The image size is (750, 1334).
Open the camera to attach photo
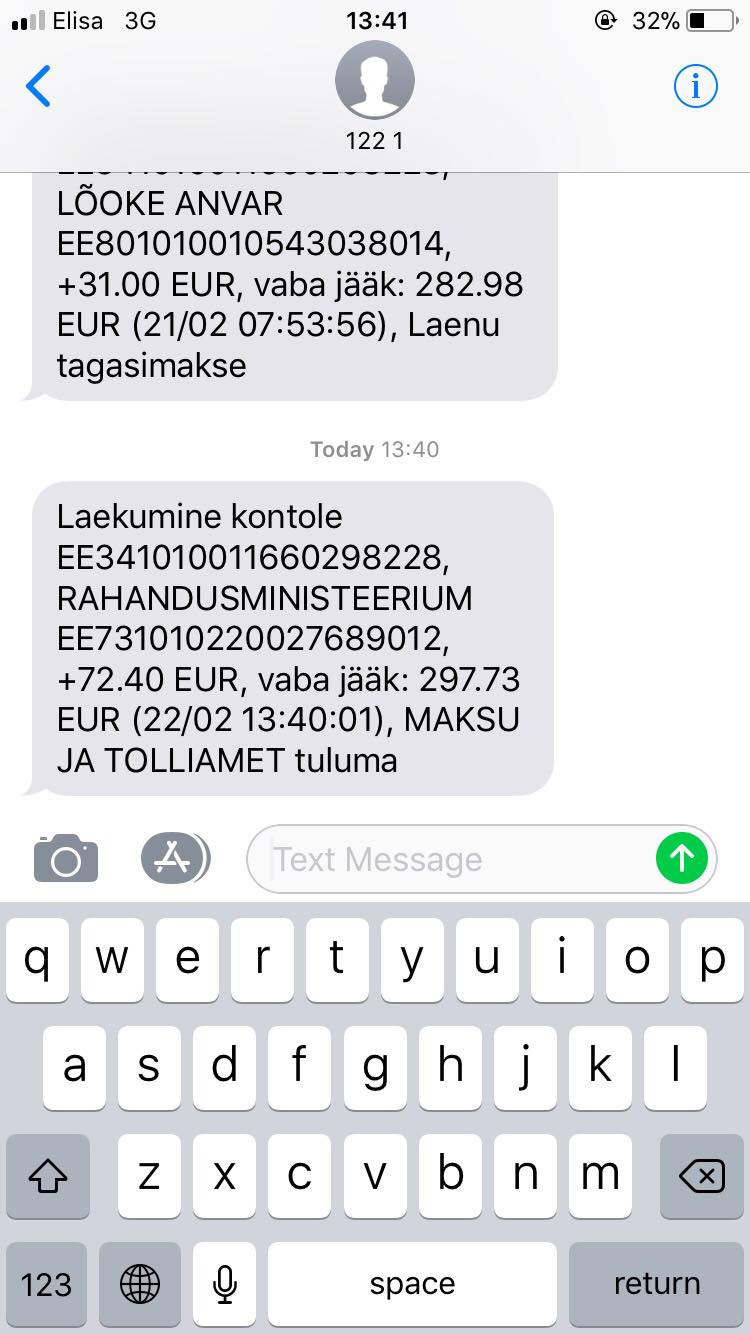coord(66,858)
